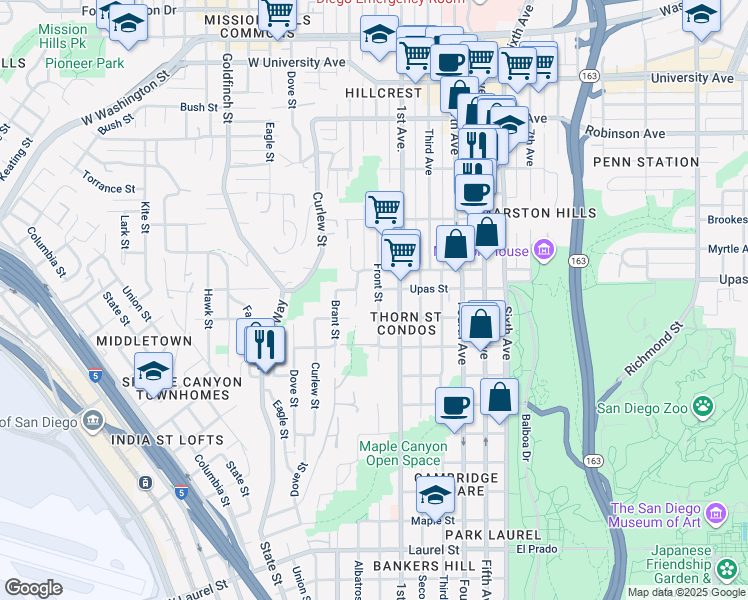Tap the coffee marker above Maple Canyon Open Space
This screenshot has height=600, width=748.
[x=454, y=406]
